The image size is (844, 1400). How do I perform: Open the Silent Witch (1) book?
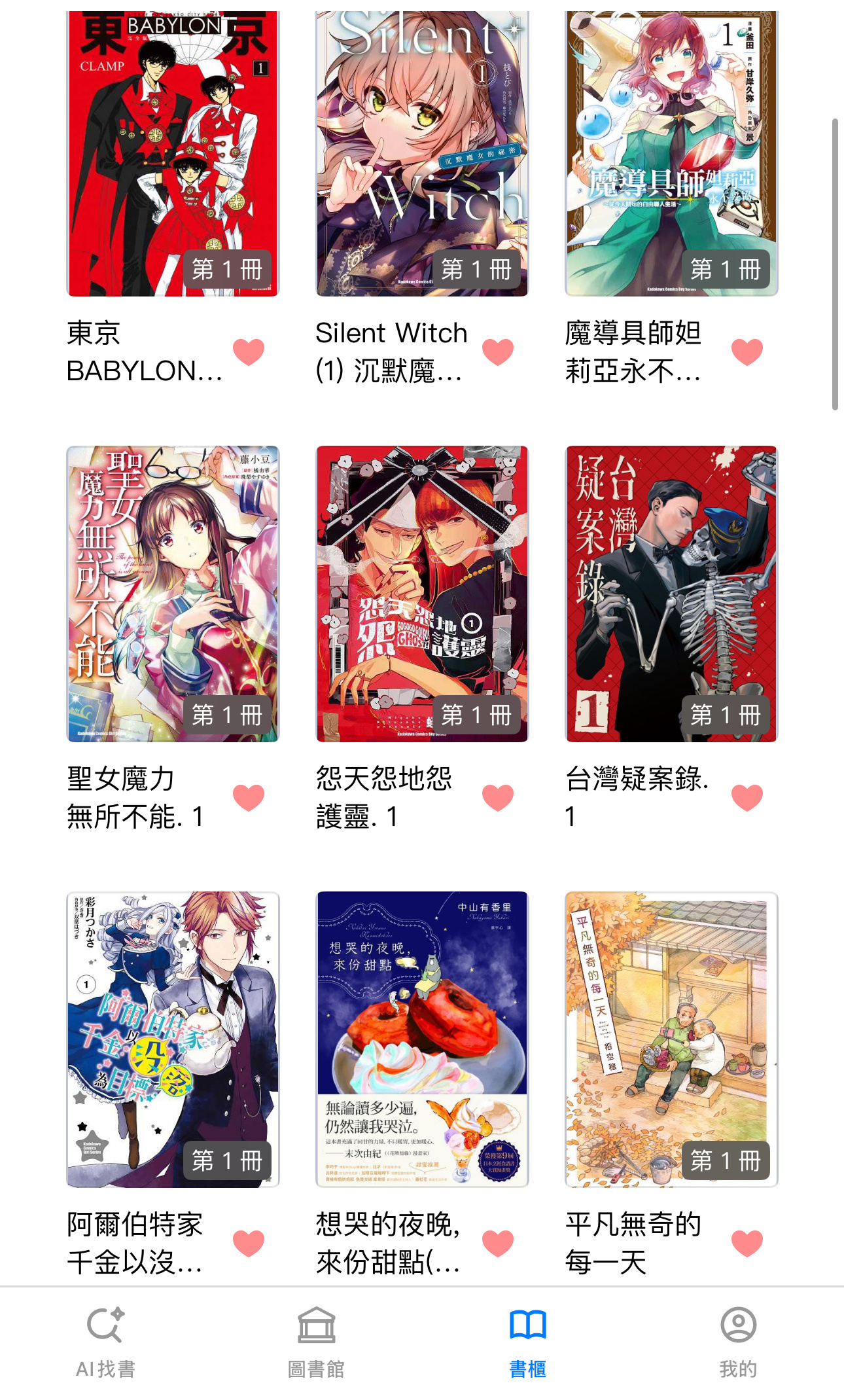point(422,154)
